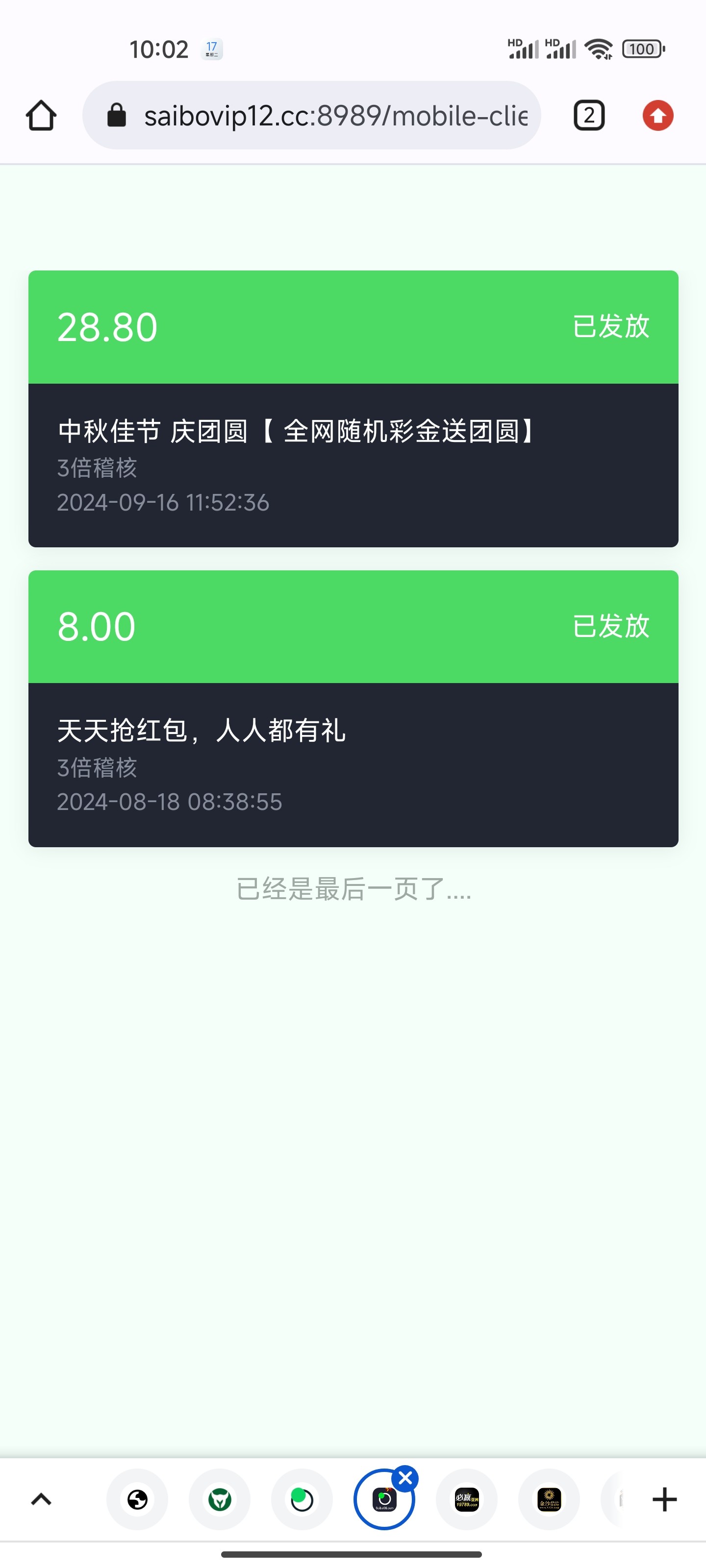This screenshot has height=1568, width=706.
Task: Expand the tab strip with the up chevron
Action: pyautogui.click(x=41, y=1499)
